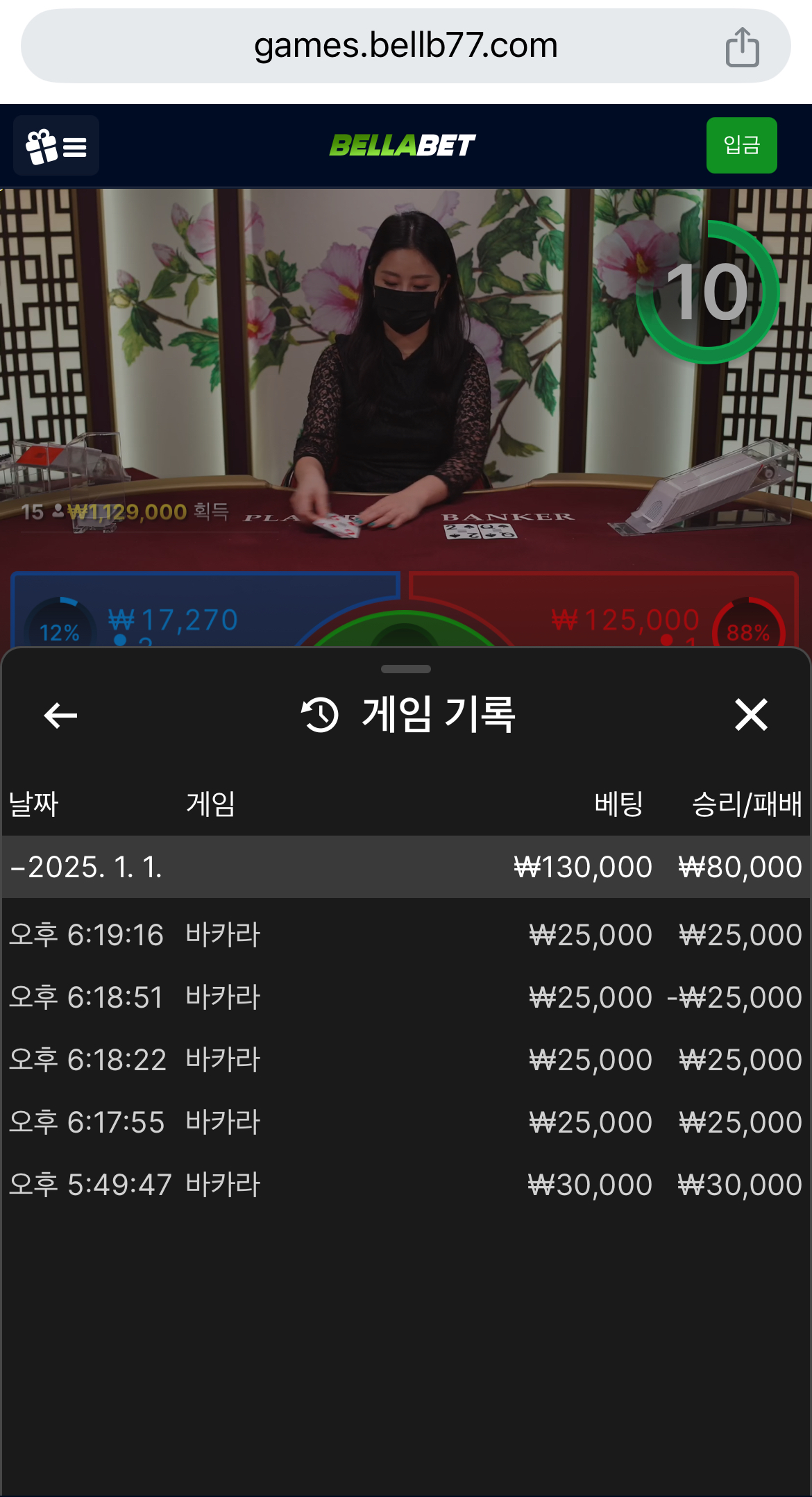812x1497 pixels.
Task: Tap the address bar games.bellb77.com
Action: click(405, 46)
